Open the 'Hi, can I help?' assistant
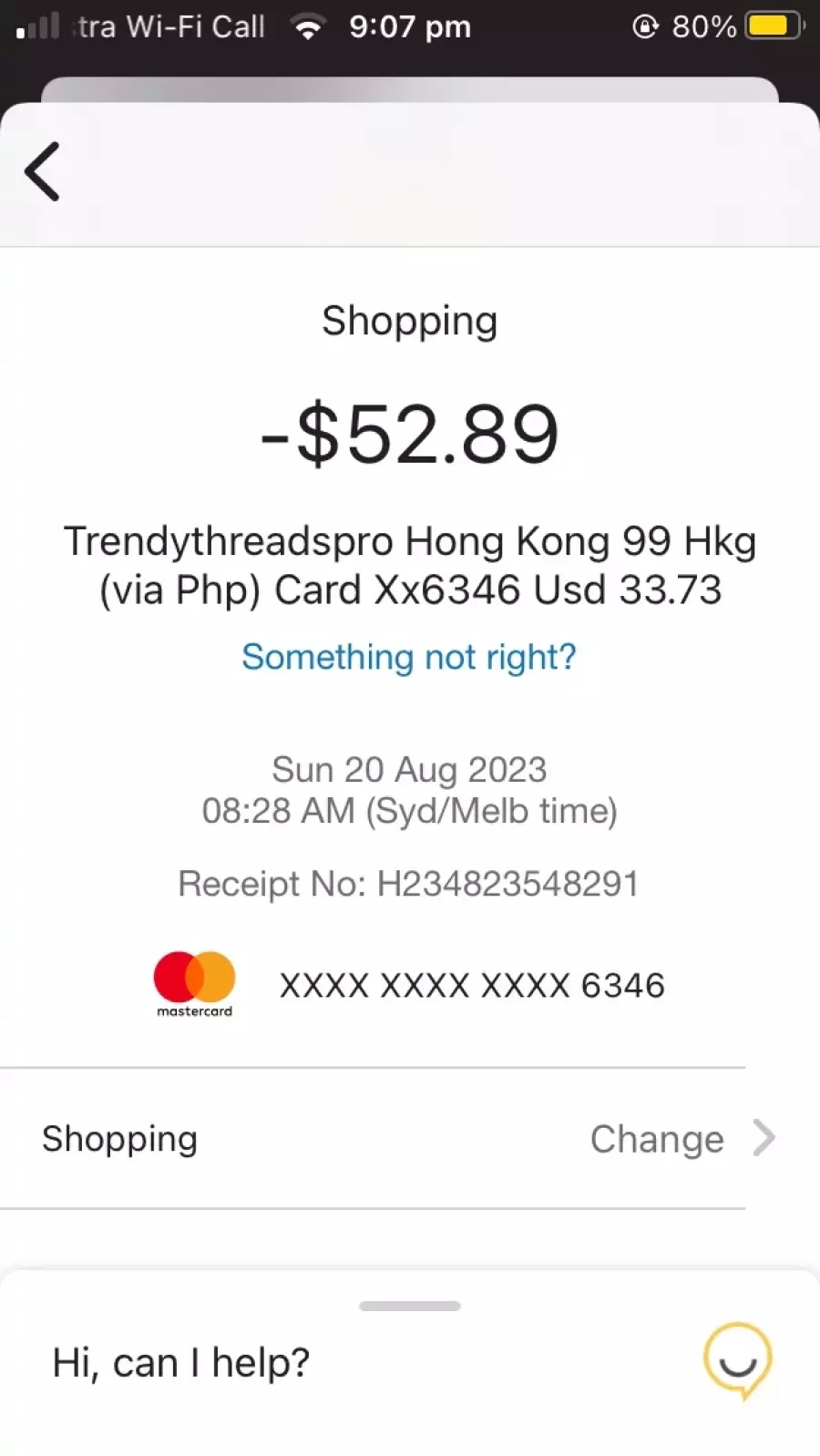The width and height of the screenshot is (820, 1456). pos(181,1363)
